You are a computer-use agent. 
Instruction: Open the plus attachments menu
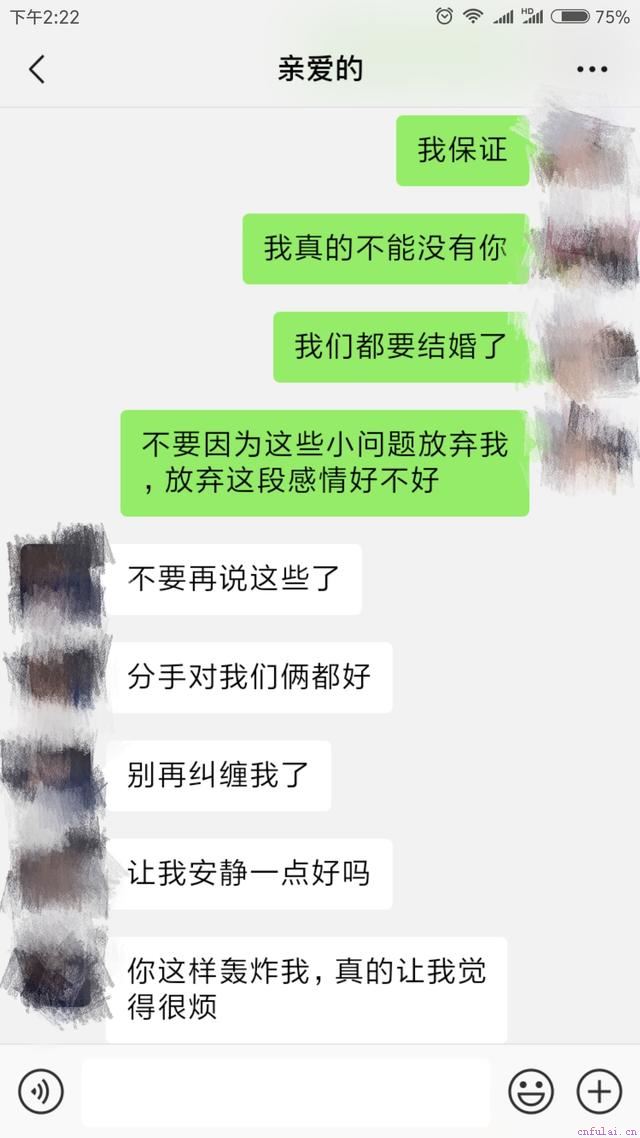coord(599,1091)
